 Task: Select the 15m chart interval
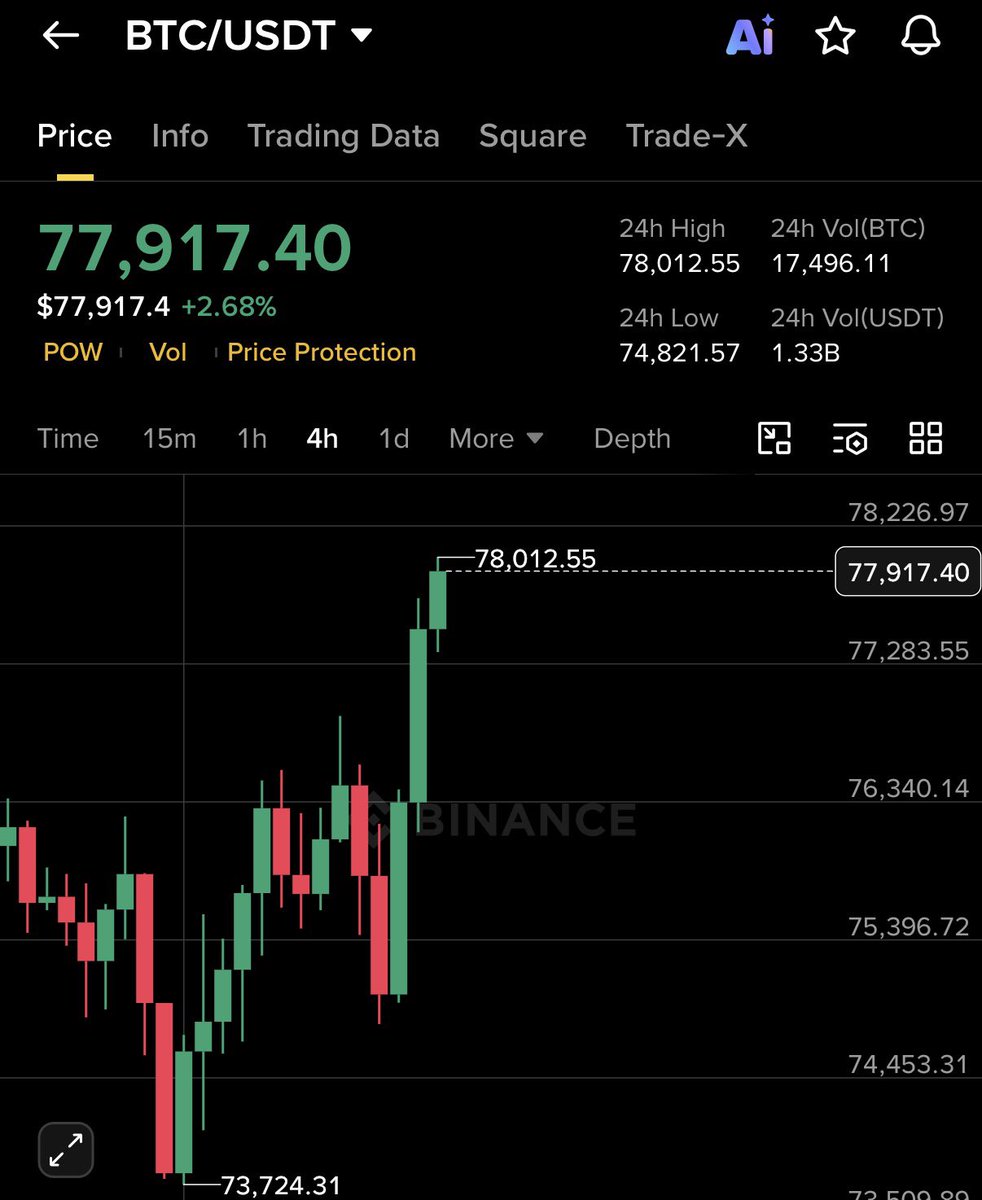169,438
